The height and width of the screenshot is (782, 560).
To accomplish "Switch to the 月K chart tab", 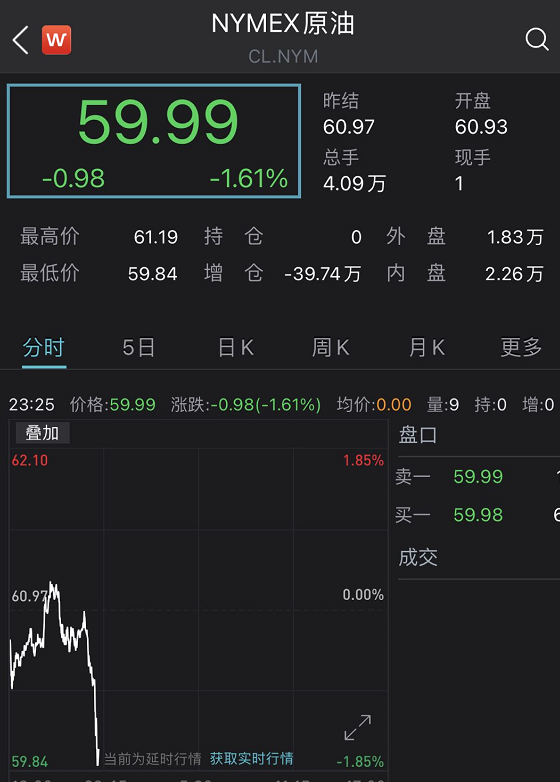I will [x=427, y=347].
